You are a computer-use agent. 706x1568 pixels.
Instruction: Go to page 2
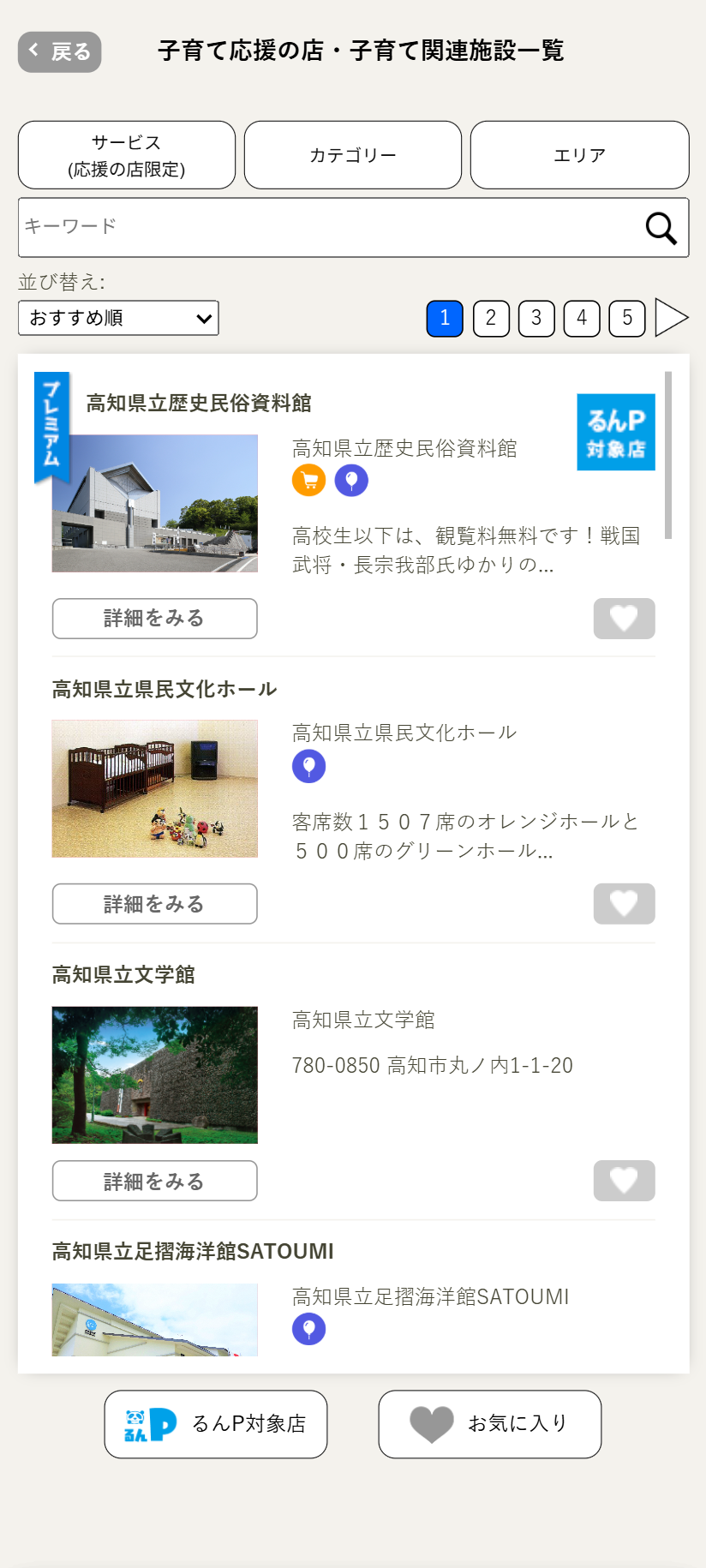(491, 319)
